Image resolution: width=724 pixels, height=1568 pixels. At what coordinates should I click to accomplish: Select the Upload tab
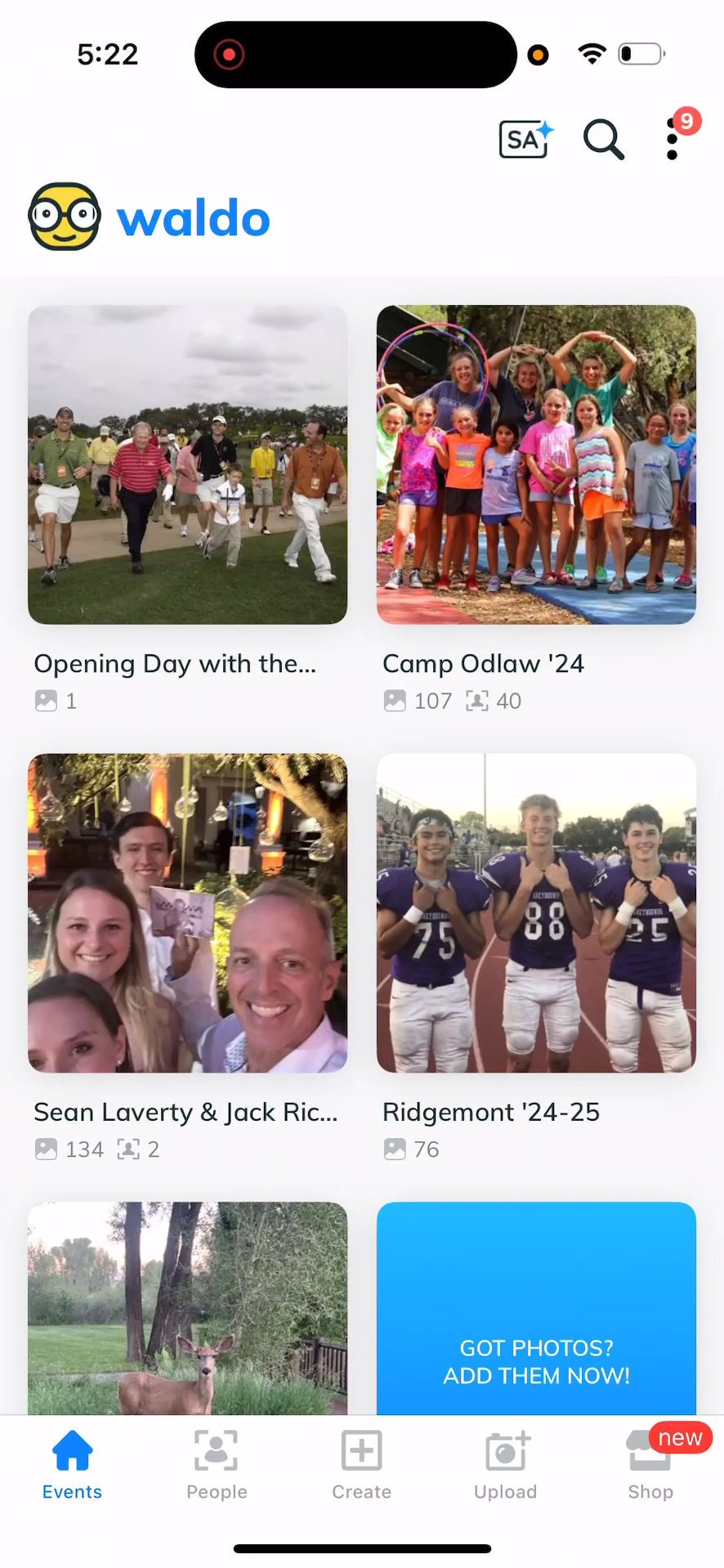[x=506, y=1465]
